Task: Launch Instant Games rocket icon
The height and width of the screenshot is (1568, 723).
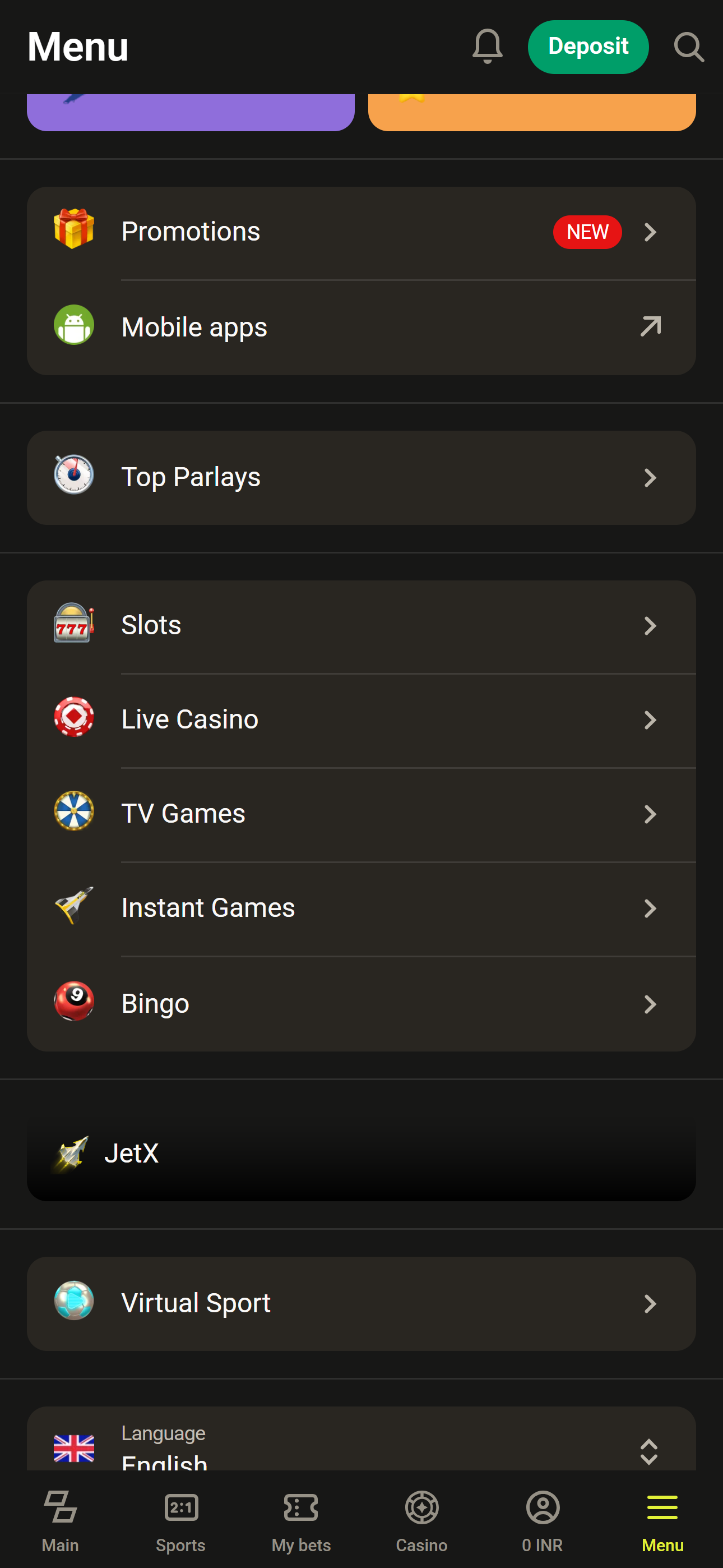Action: (73, 906)
